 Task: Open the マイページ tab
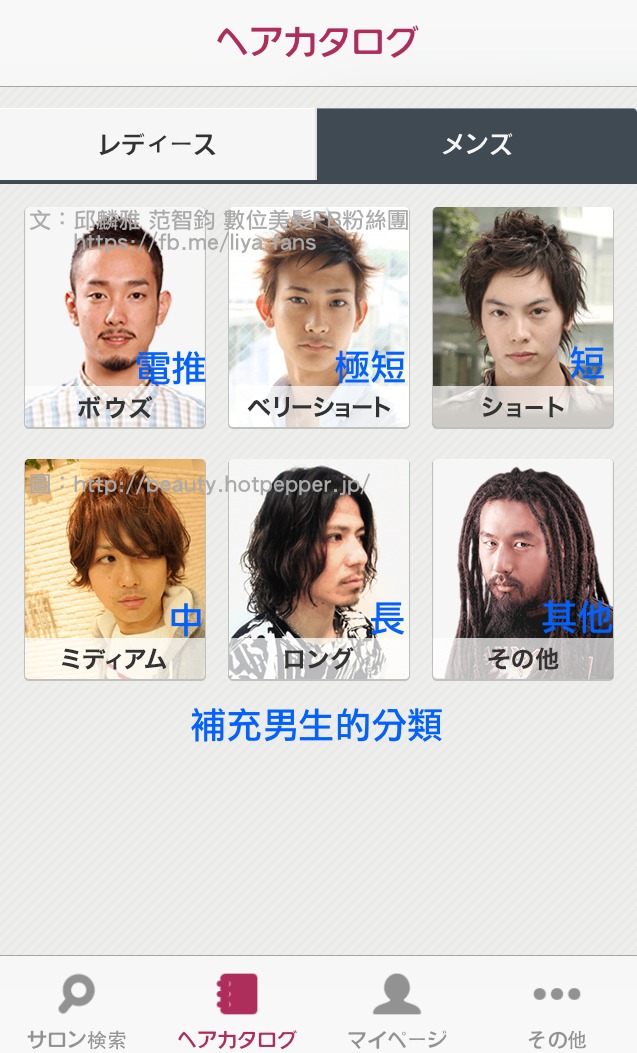coord(397,1008)
